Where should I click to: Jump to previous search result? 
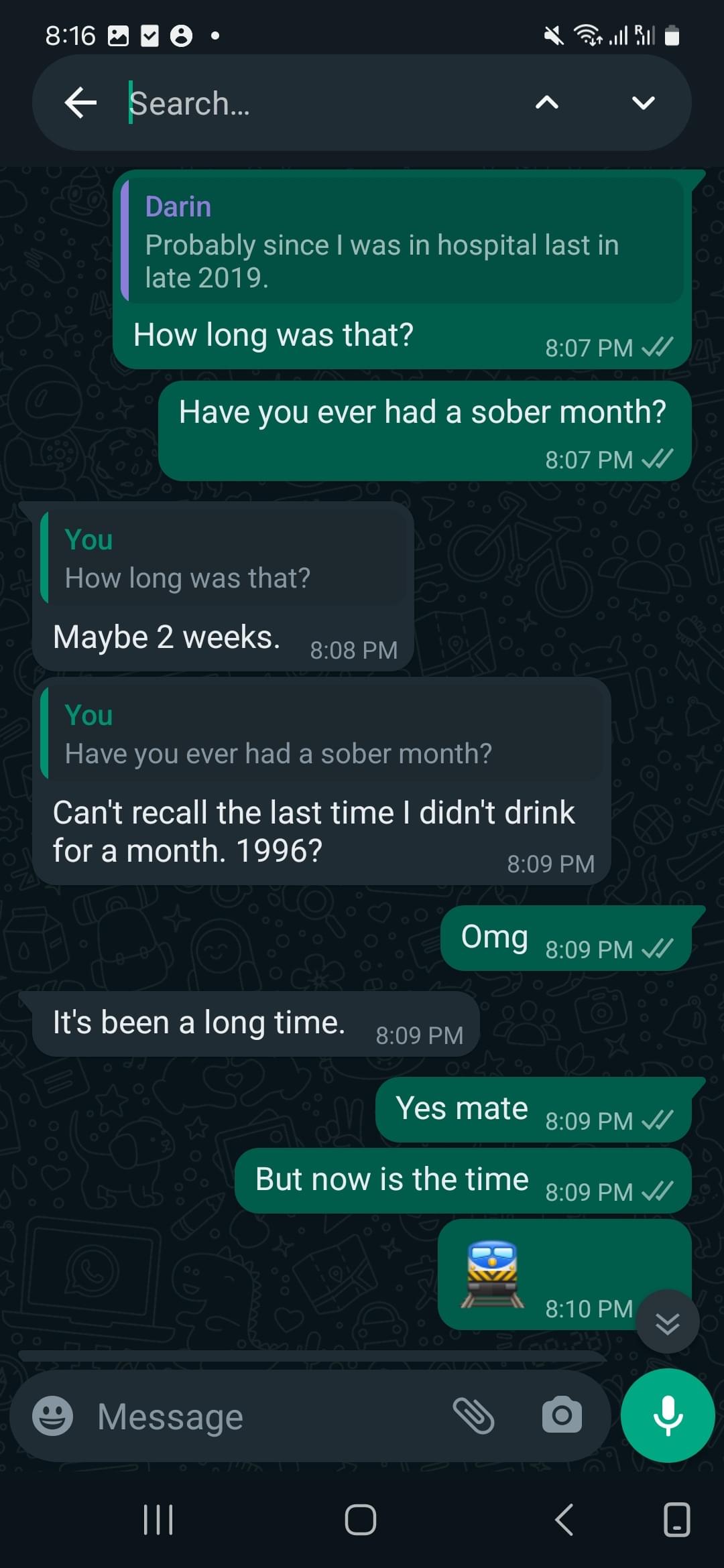click(547, 103)
